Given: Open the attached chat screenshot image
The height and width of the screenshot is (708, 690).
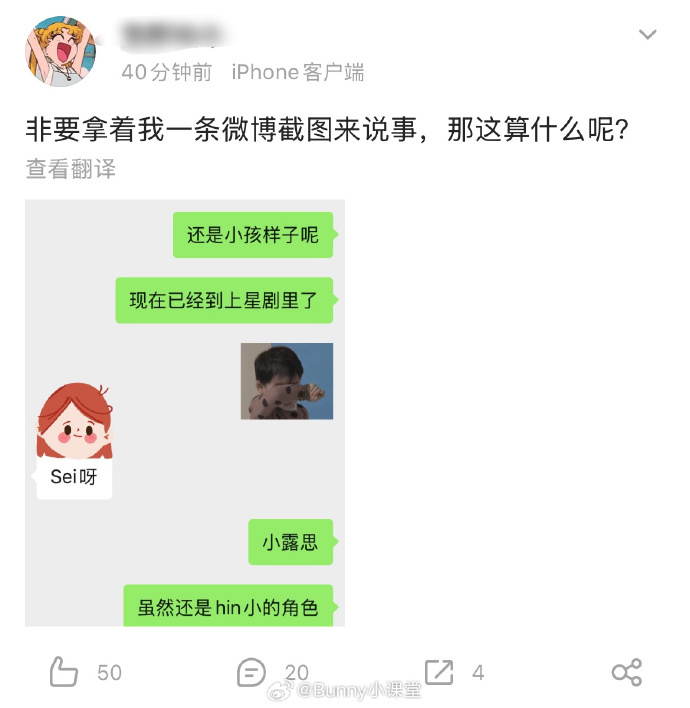Looking at the screenshot, I should pos(185,412).
